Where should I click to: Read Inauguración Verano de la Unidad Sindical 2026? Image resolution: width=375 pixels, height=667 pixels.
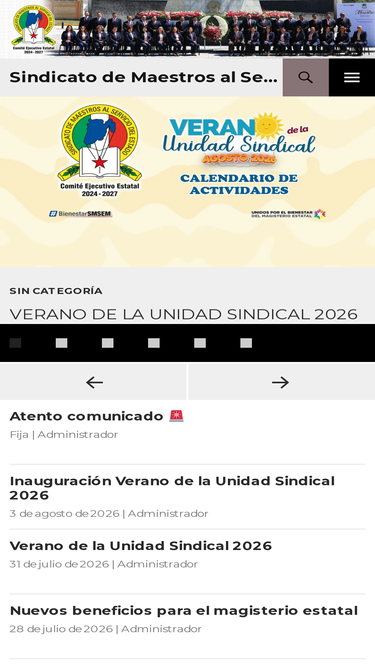coord(172,488)
